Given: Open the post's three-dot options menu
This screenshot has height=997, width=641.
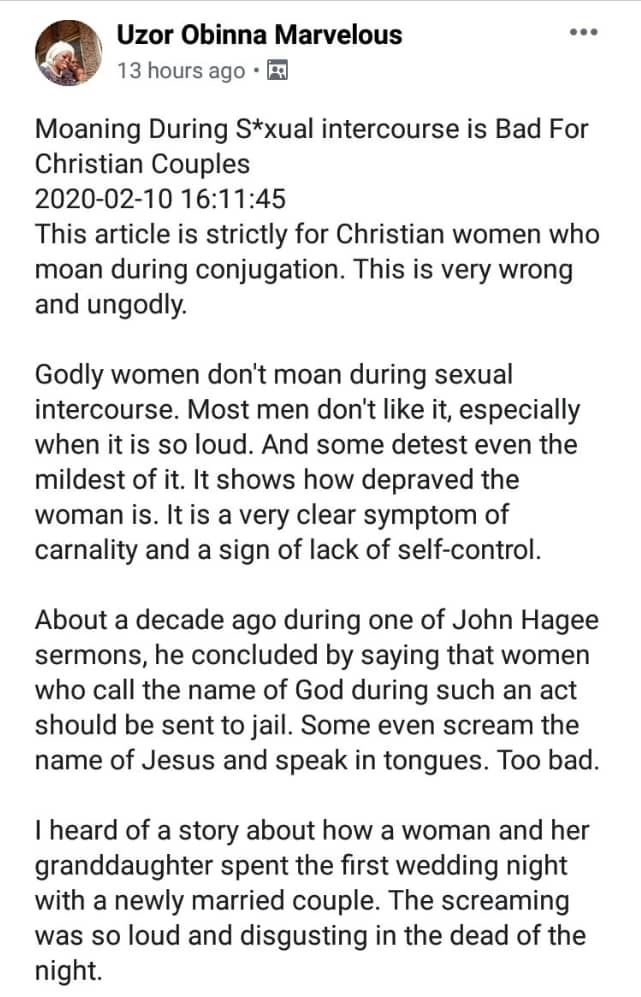Looking at the screenshot, I should pos(583,33).
